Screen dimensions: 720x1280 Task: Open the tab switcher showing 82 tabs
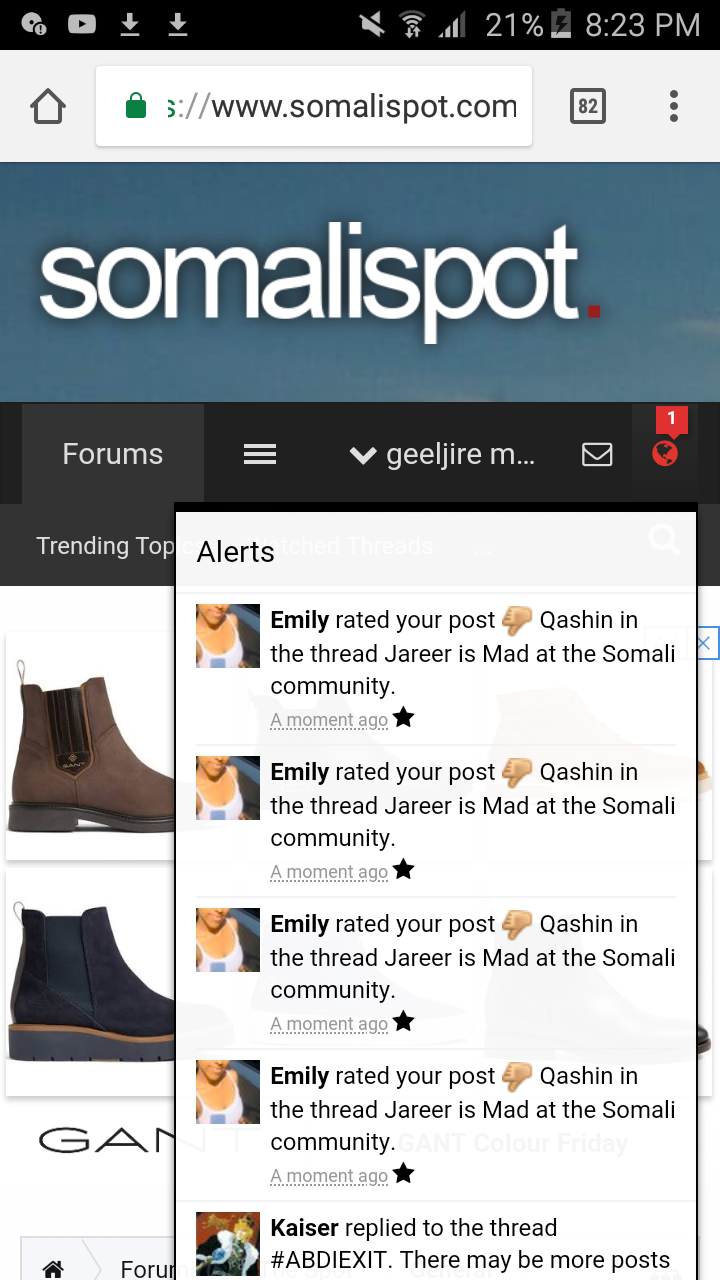click(588, 106)
